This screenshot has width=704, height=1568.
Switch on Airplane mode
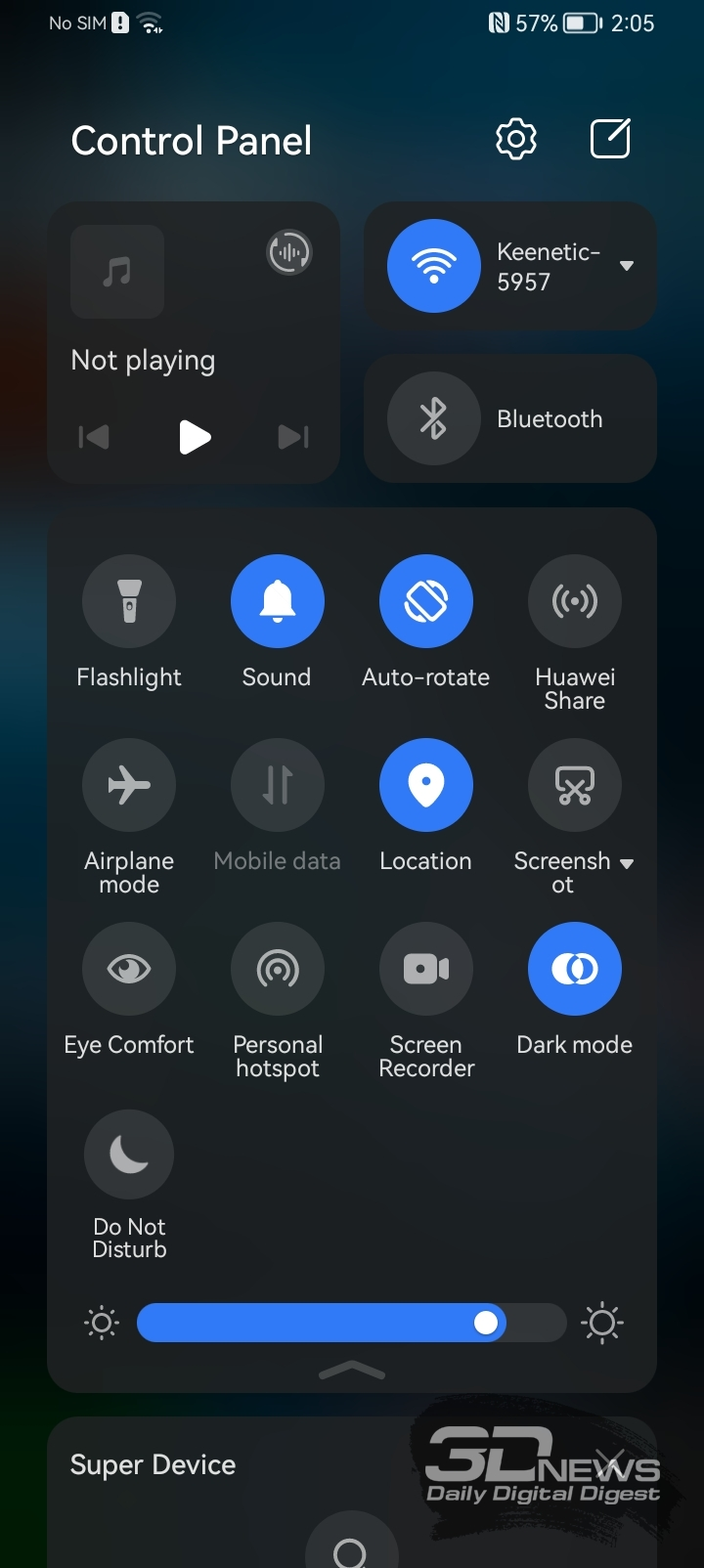click(x=129, y=785)
